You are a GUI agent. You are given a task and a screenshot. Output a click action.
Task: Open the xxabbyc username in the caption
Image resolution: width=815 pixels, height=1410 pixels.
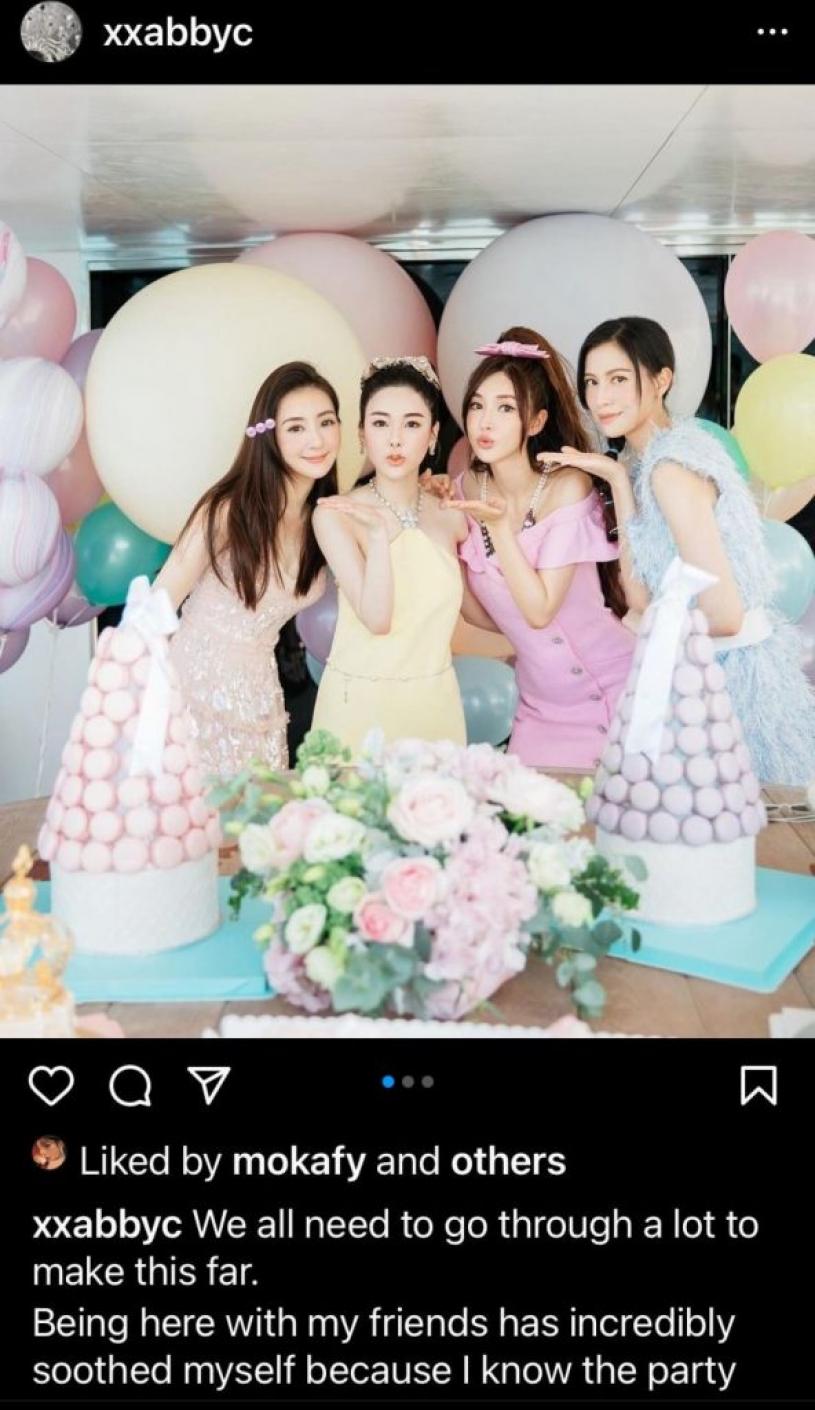pos(107,1223)
